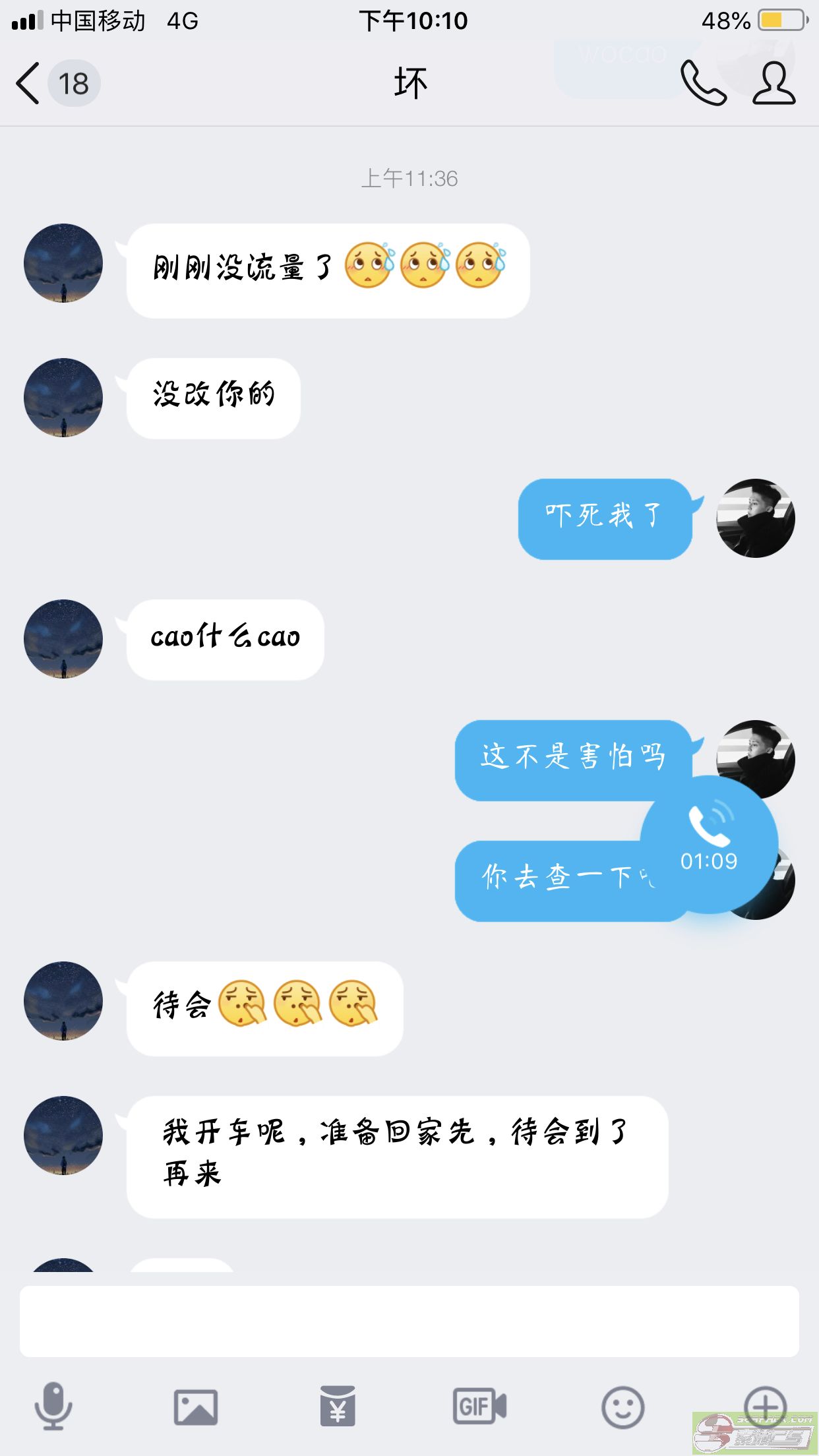
Task: Tap the message input field
Action: pos(409,1321)
